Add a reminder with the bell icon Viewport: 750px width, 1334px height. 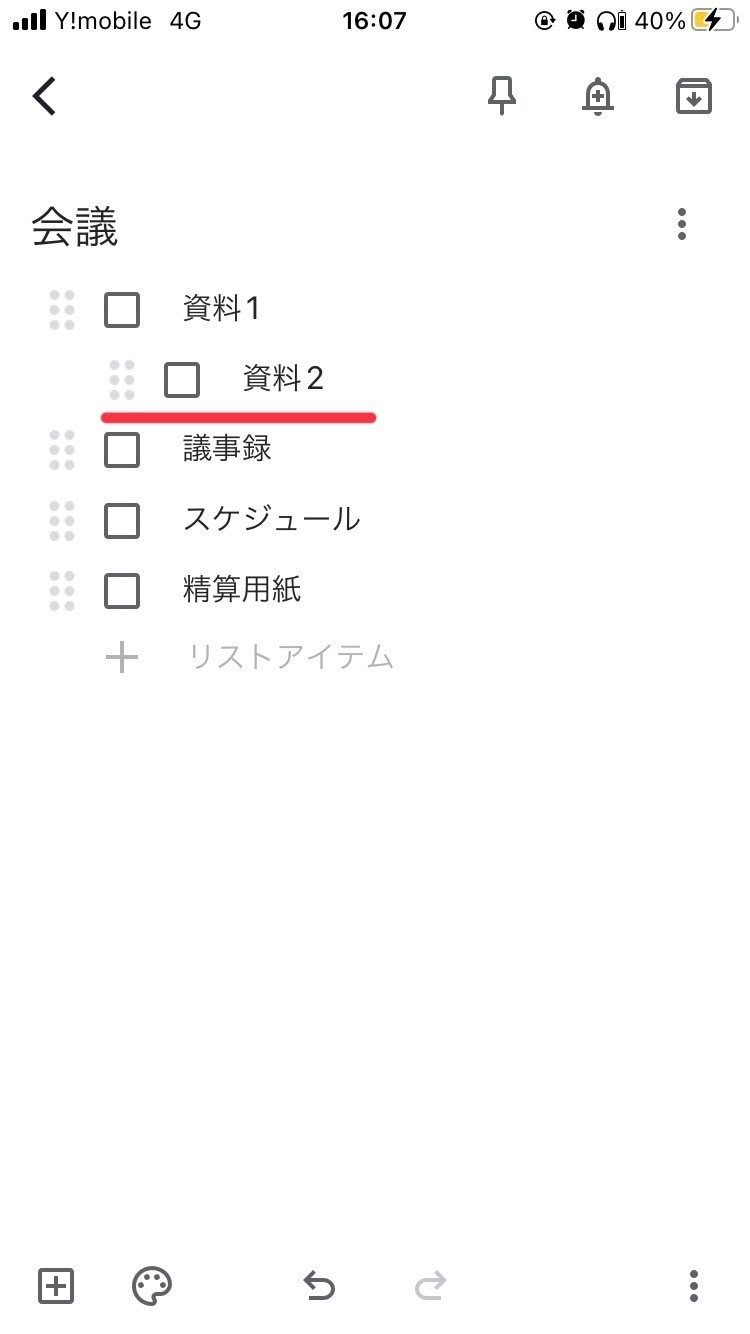point(598,96)
